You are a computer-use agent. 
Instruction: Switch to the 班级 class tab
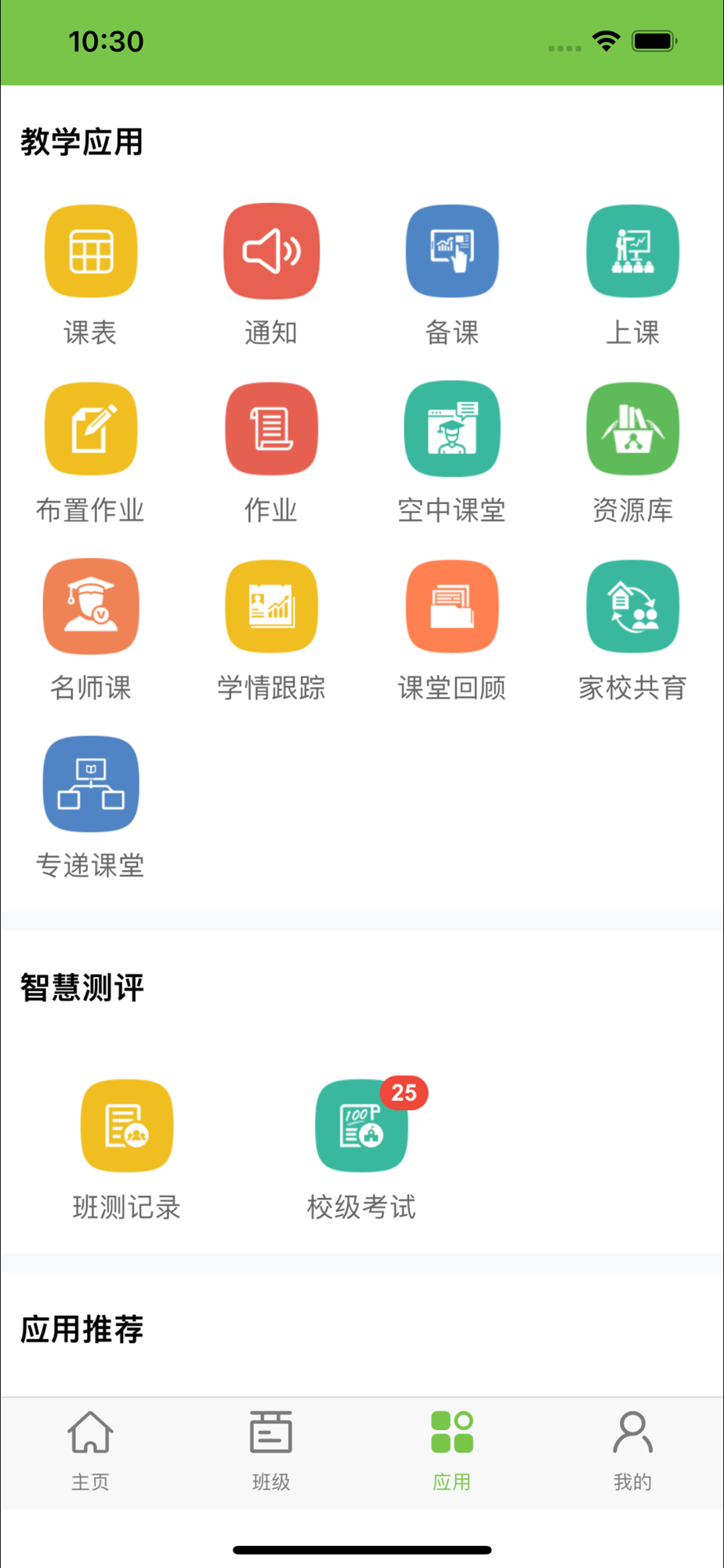(x=271, y=1451)
